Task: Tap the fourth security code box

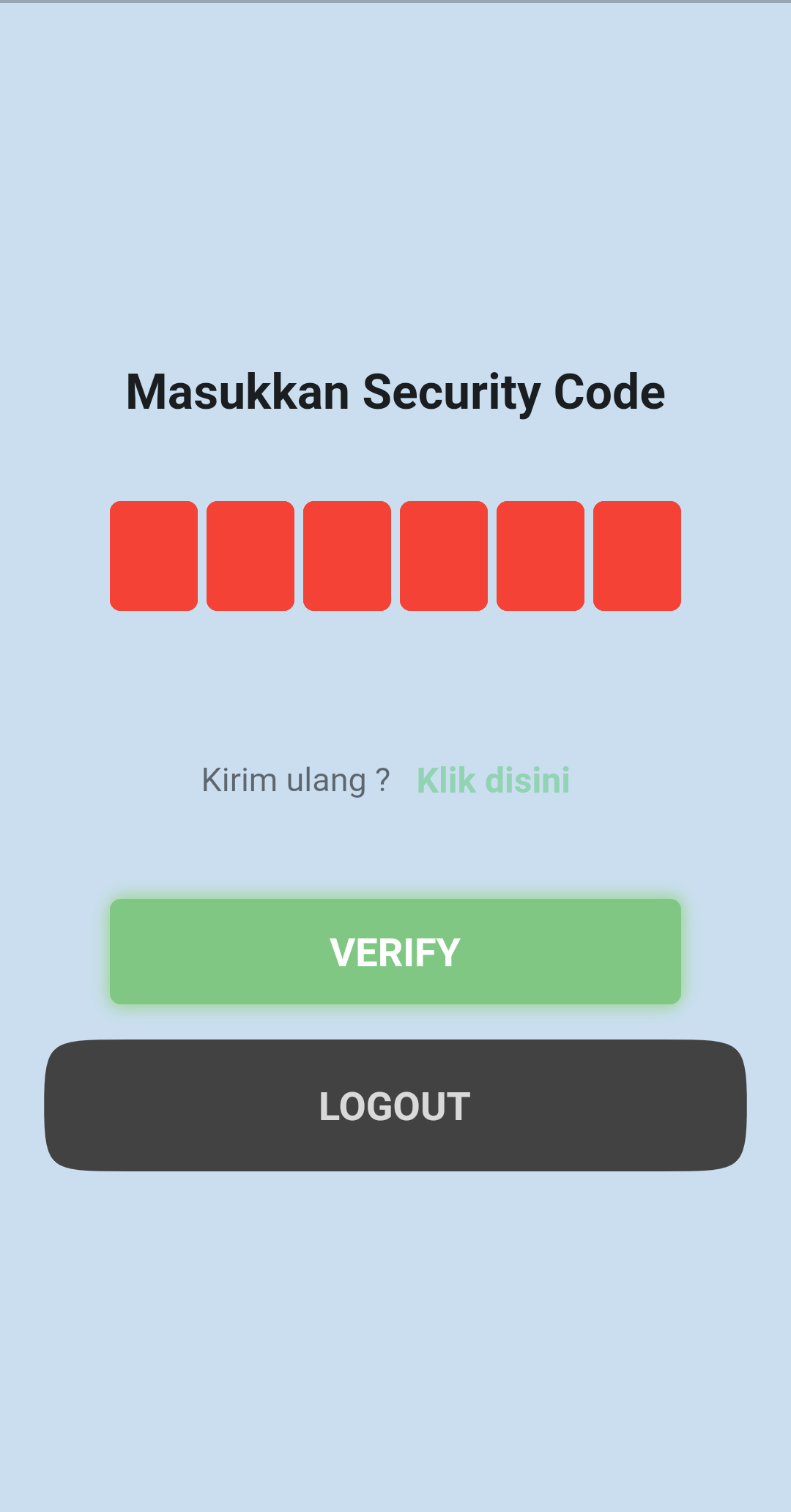Action: 444,556
